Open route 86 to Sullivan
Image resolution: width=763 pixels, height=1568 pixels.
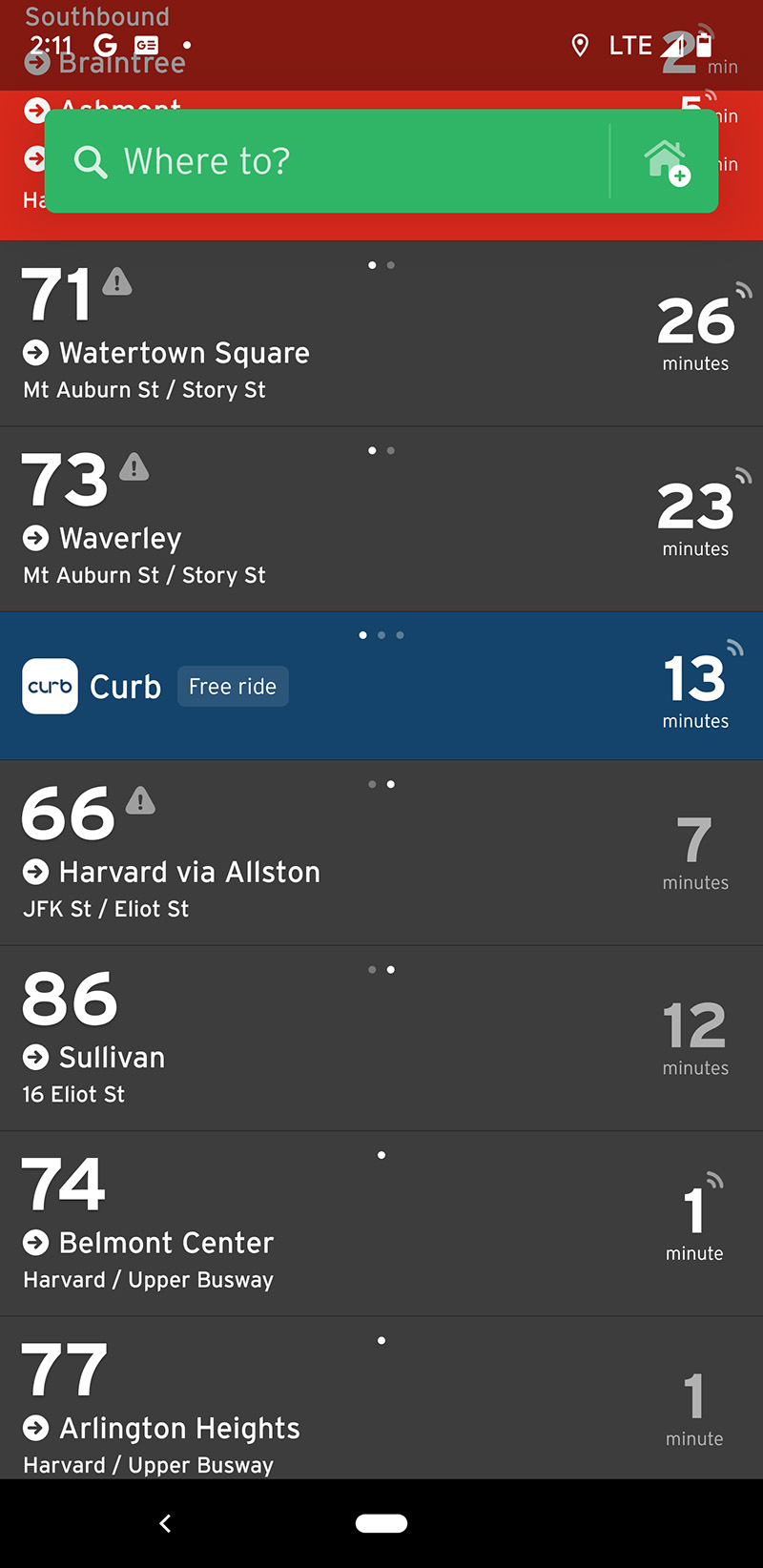coord(381,1039)
